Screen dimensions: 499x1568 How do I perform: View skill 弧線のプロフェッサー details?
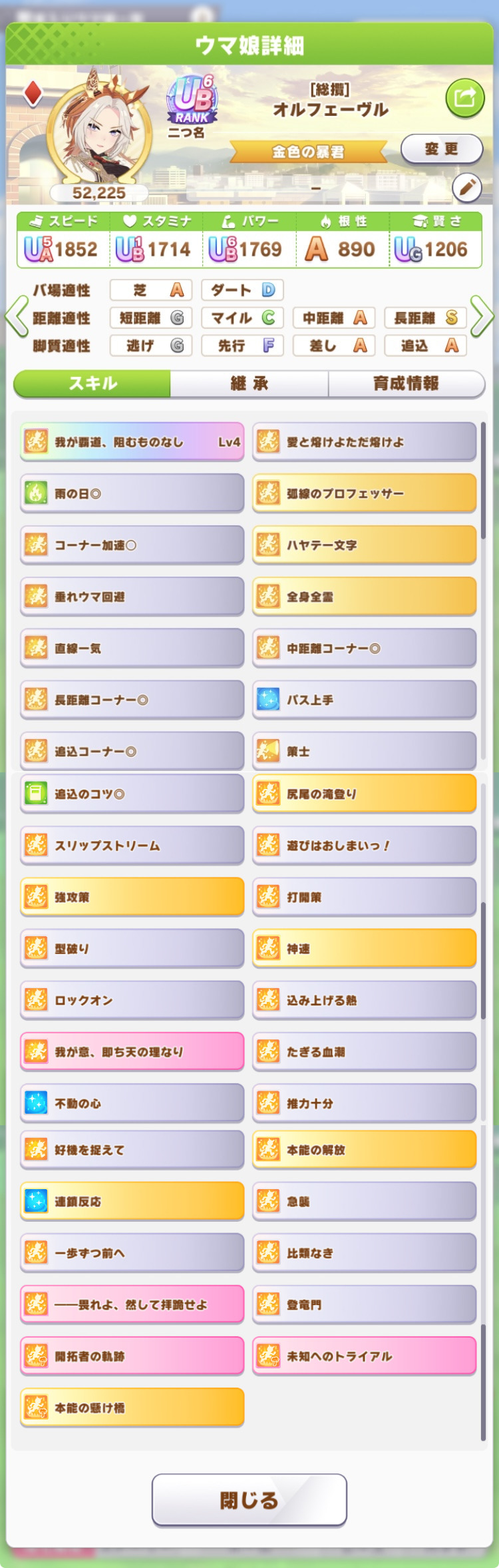click(364, 493)
